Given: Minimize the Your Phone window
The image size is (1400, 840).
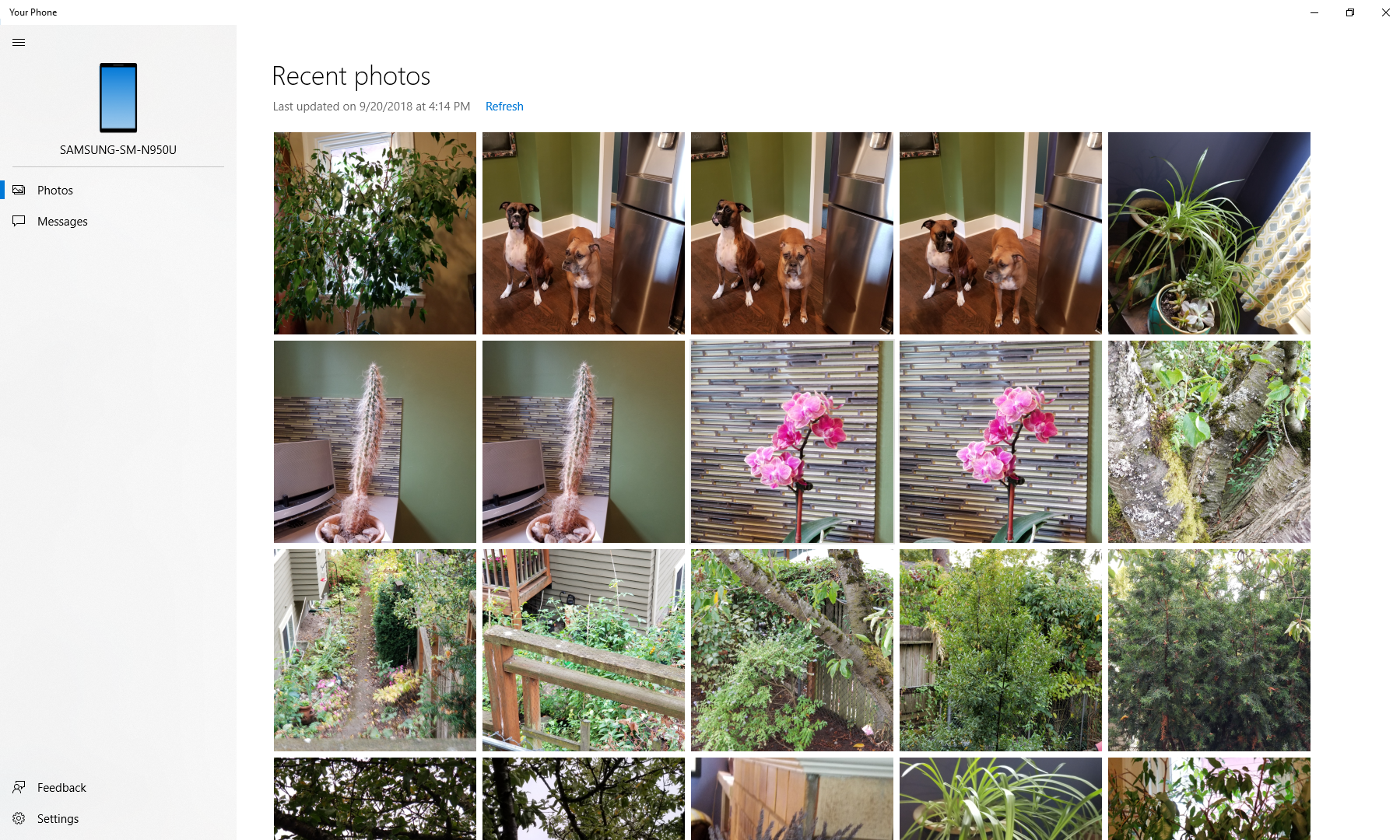Looking at the screenshot, I should coord(1314,12).
